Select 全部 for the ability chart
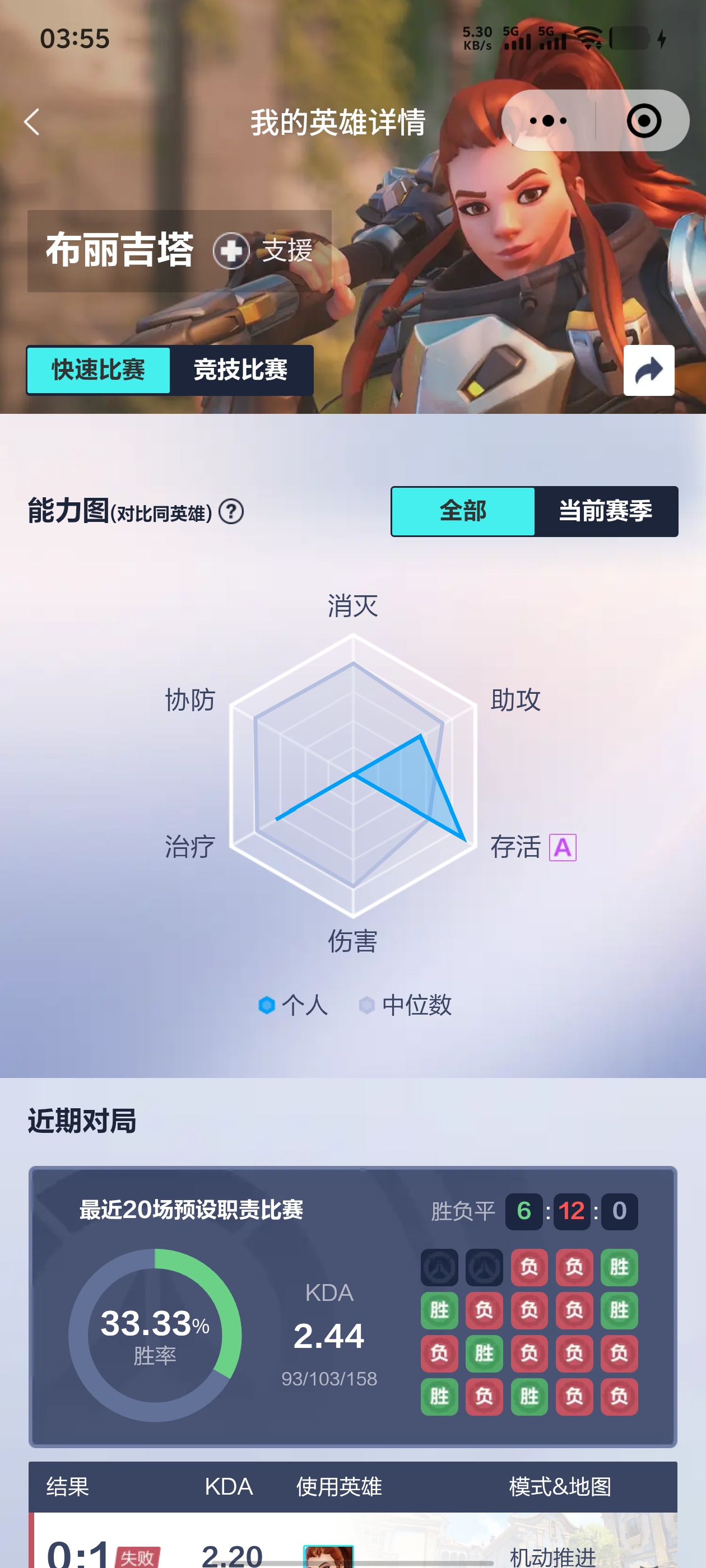This screenshot has height=1568, width=706. pyautogui.click(x=463, y=511)
